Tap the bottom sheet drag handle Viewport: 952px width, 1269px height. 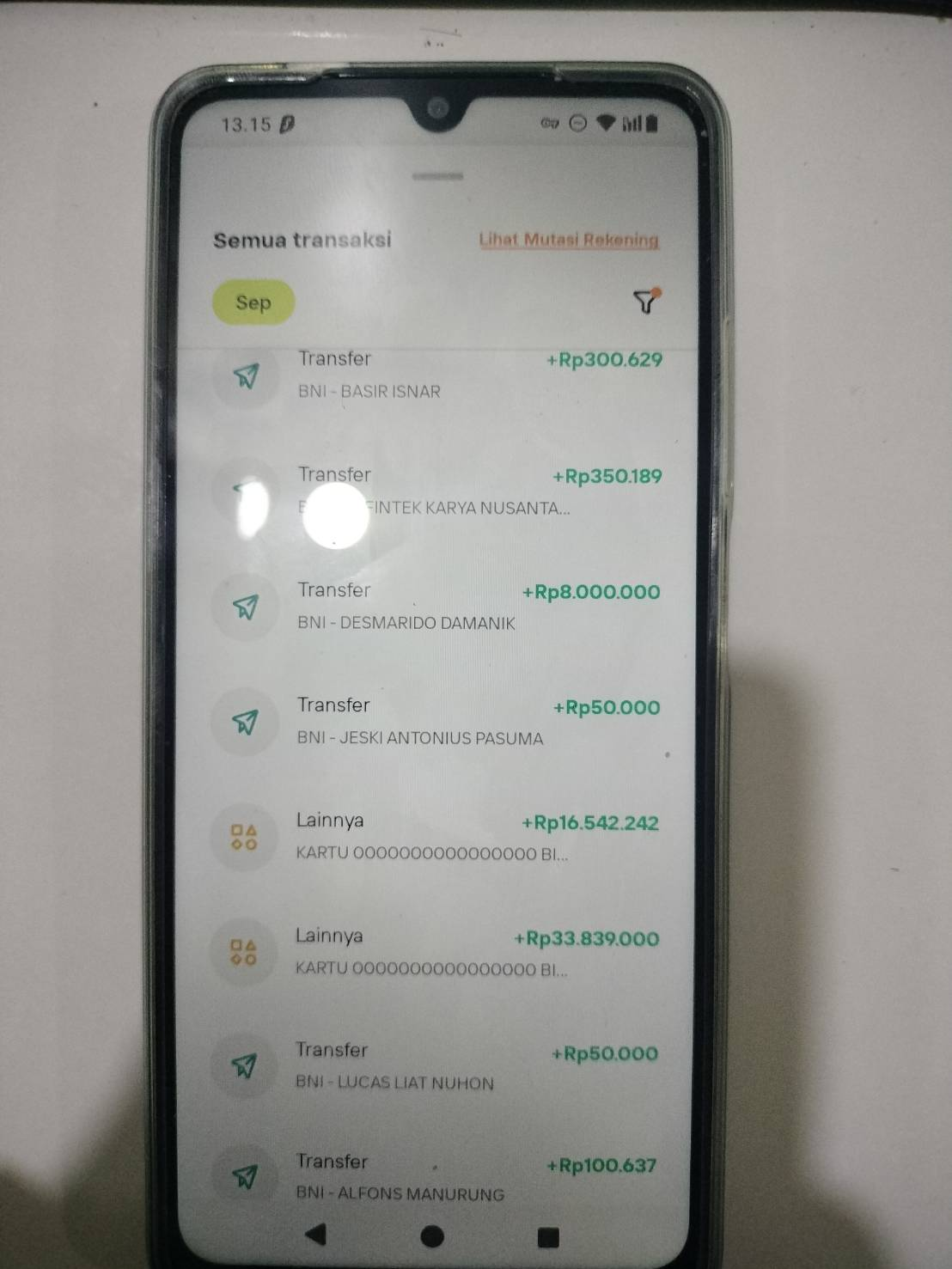click(437, 176)
